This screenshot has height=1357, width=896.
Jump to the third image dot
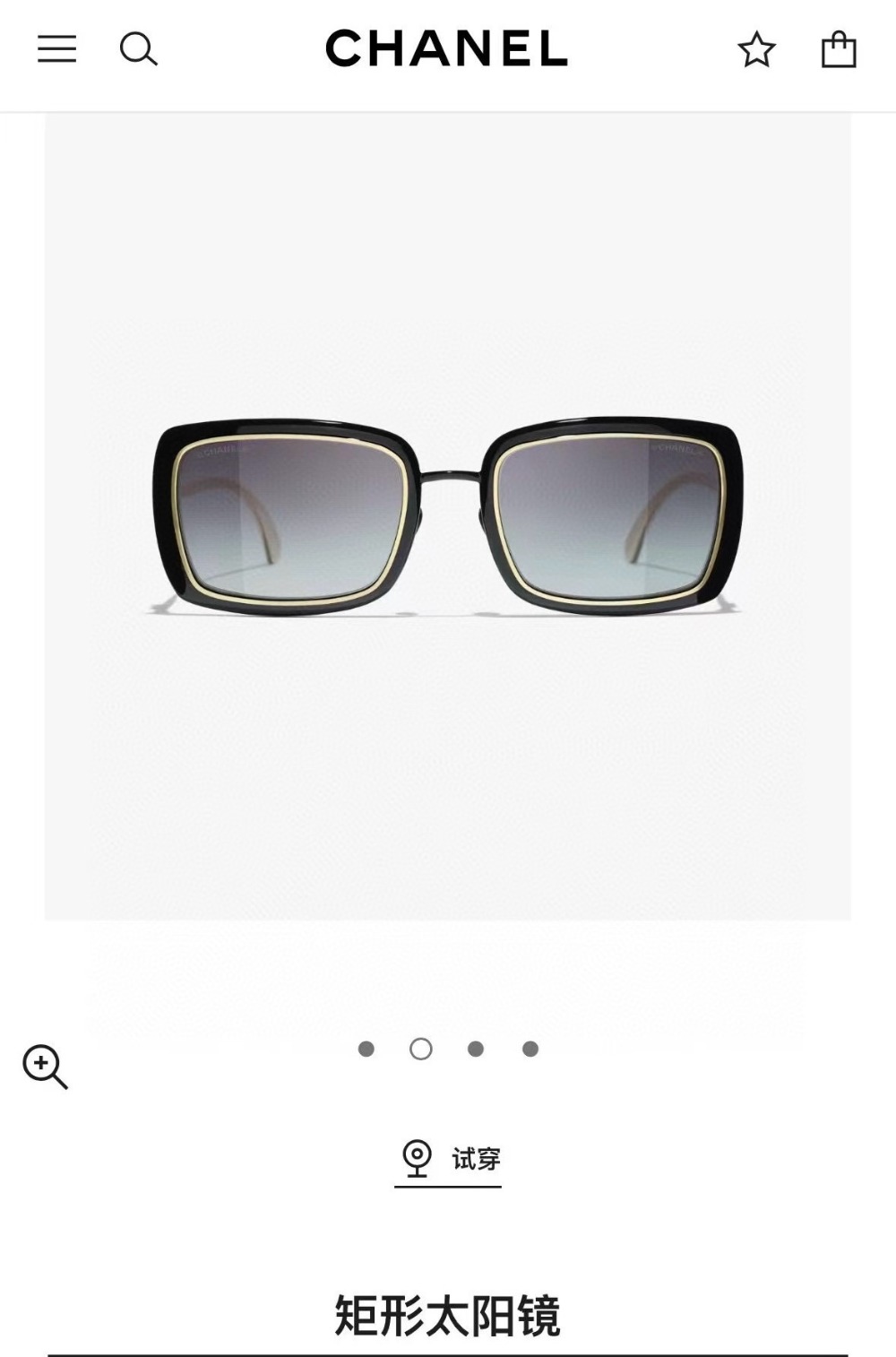[x=476, y=1049]
